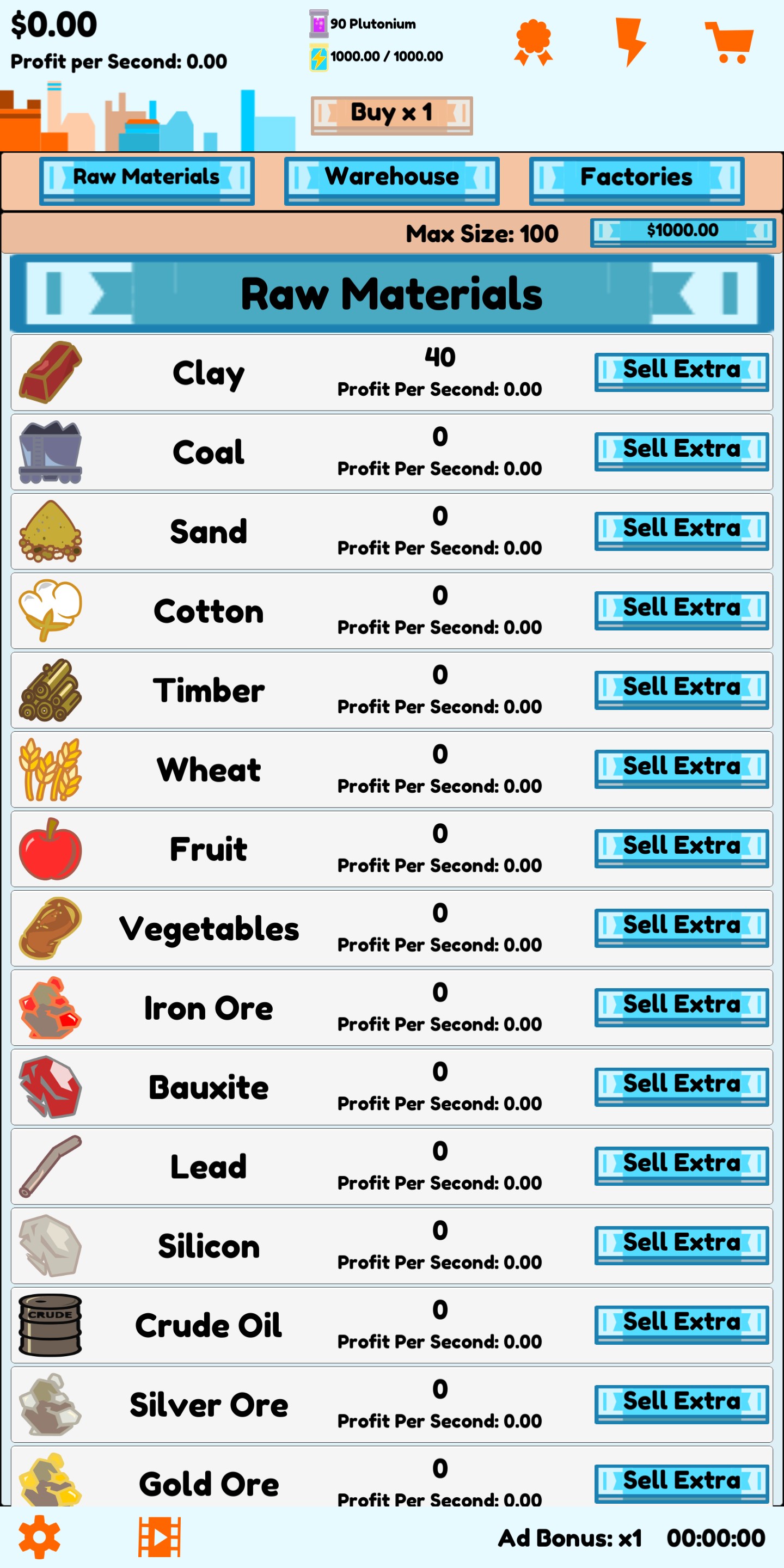Sell extra Cotton
Image resolution: width=784 pixels, height=1568 pixels.
coord(681,610)
